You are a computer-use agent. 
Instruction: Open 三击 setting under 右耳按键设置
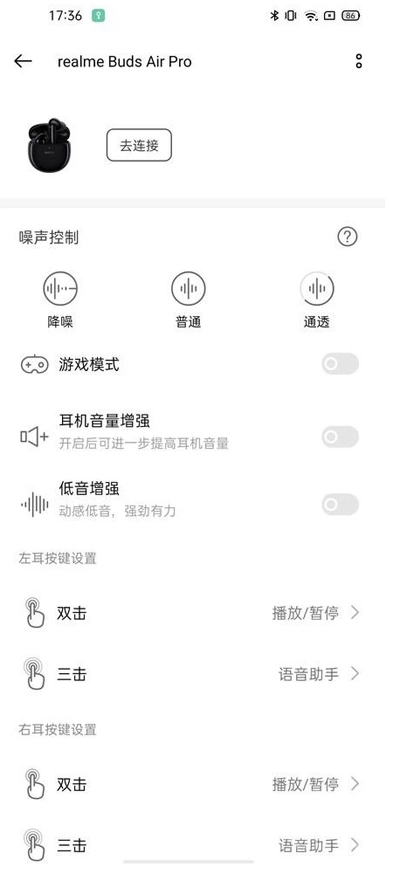pos(192,845)
